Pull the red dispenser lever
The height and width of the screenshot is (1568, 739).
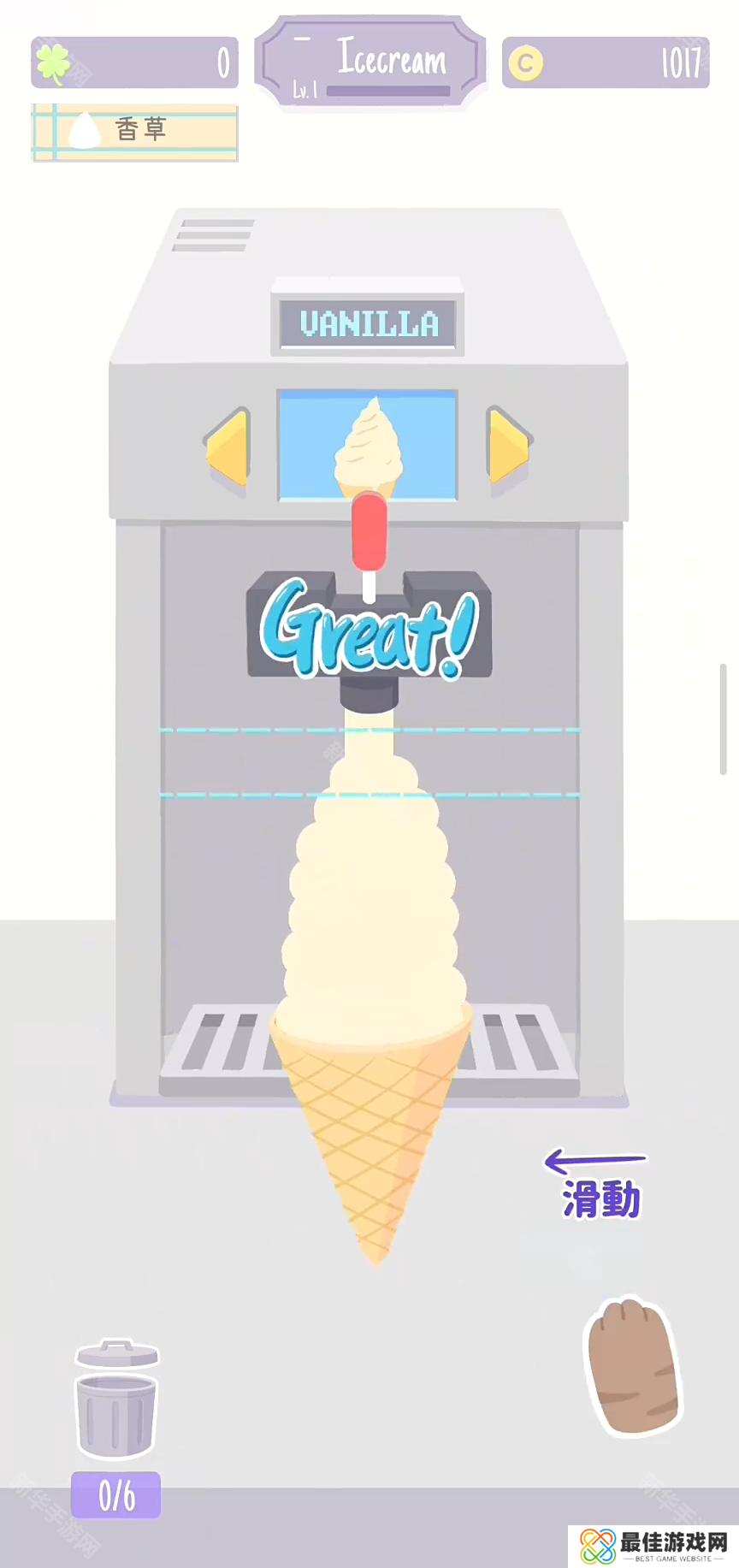(369, 532)
